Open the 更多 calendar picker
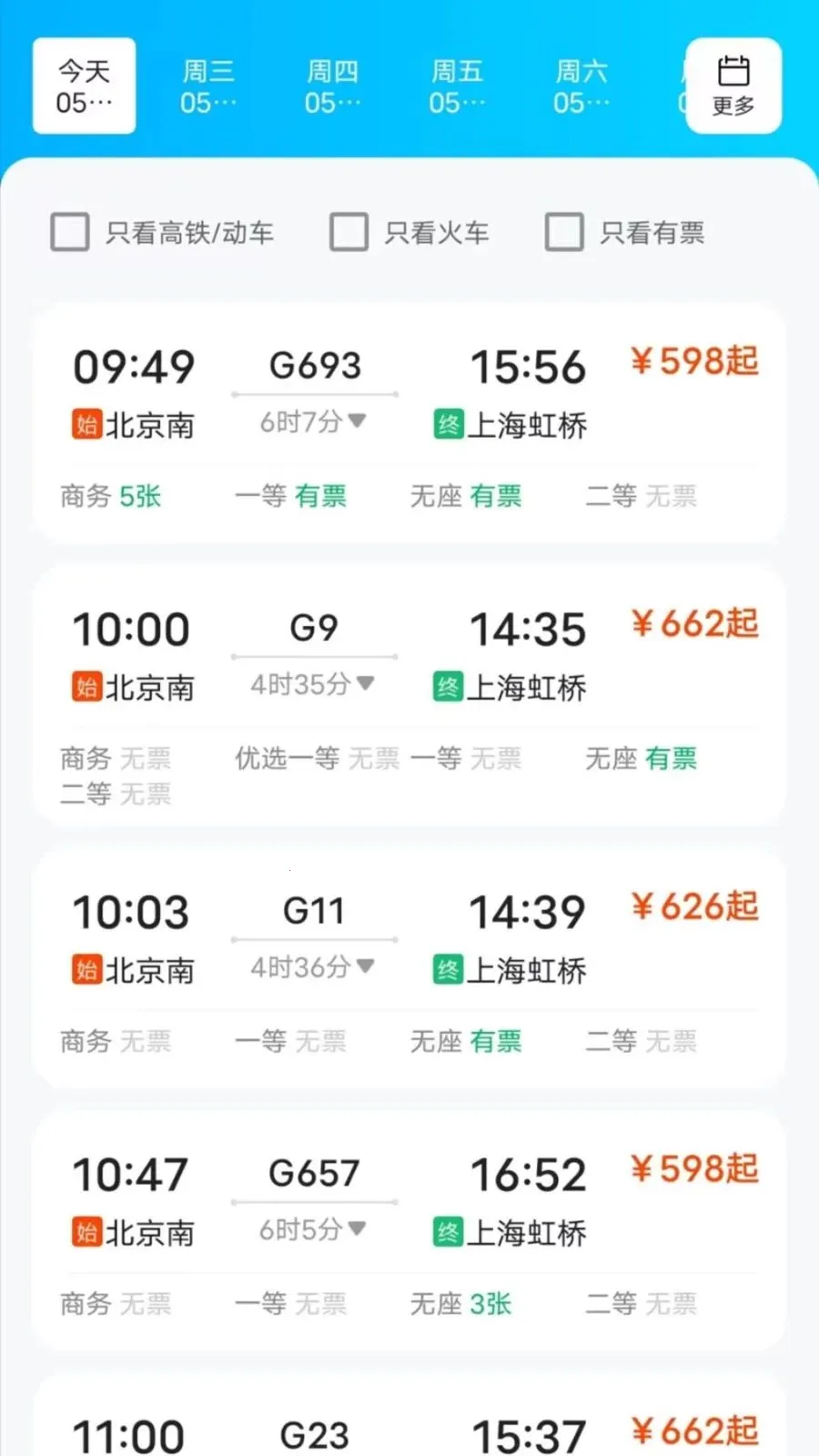This screenshot has width=819, height=1456. pos(733,86)
